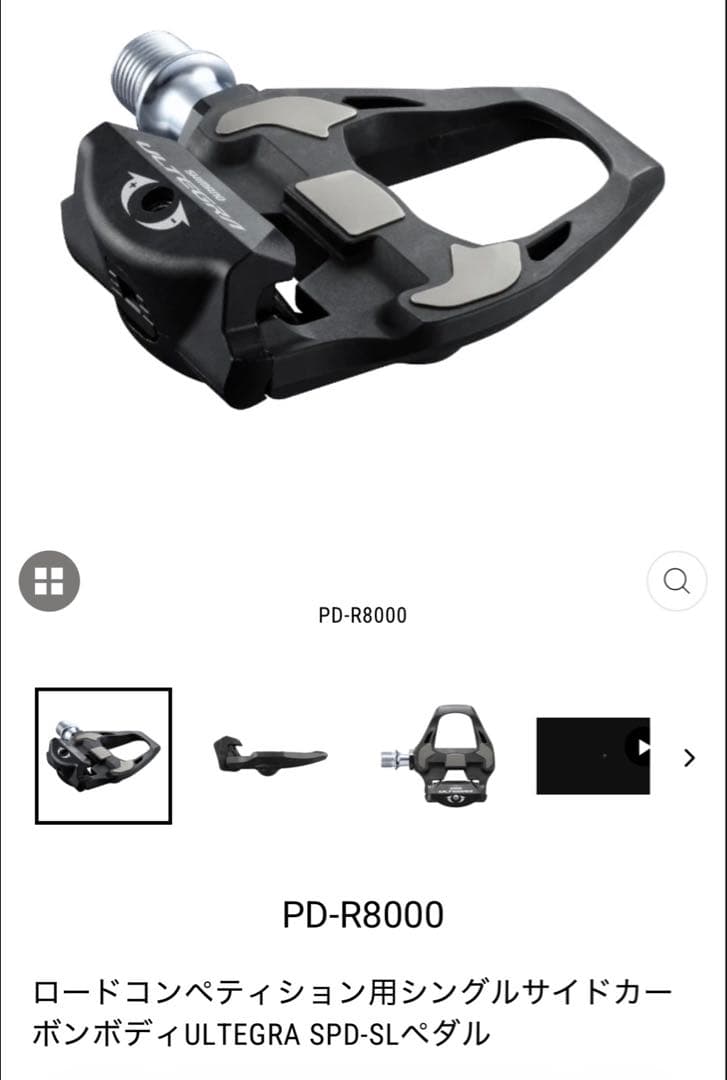The image size is (727, 1080).
Task: Tap the magnifier to zoom the pedal image
Action: 676,580
